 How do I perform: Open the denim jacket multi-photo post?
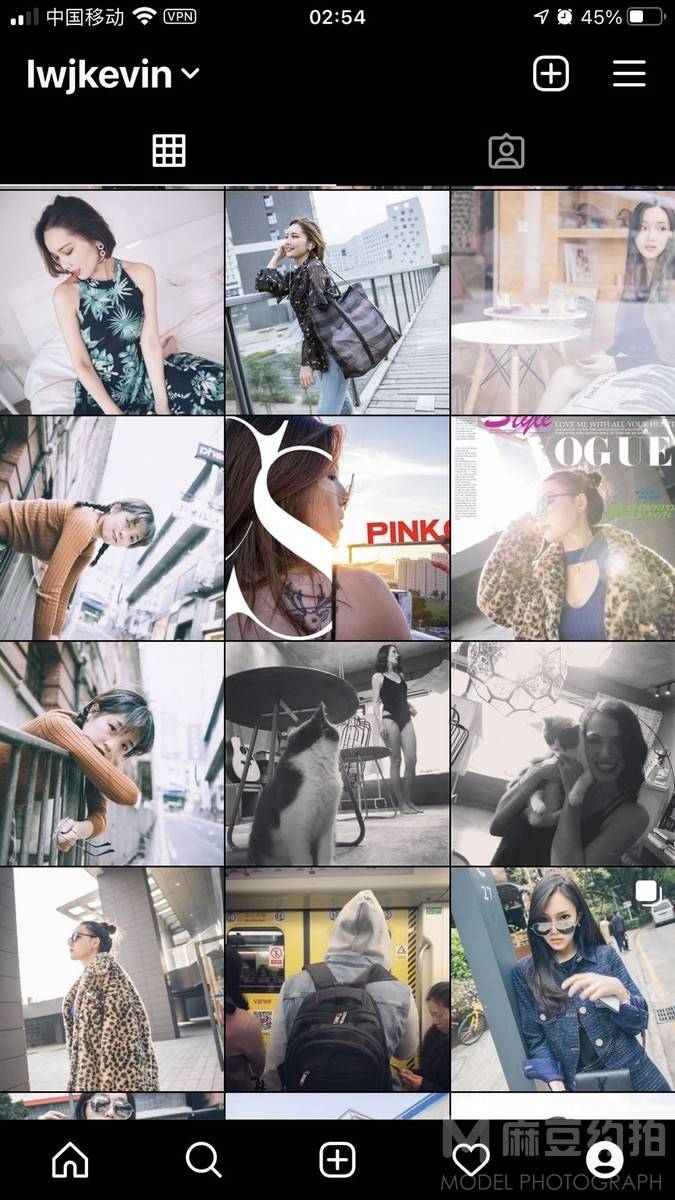[563, 980]
